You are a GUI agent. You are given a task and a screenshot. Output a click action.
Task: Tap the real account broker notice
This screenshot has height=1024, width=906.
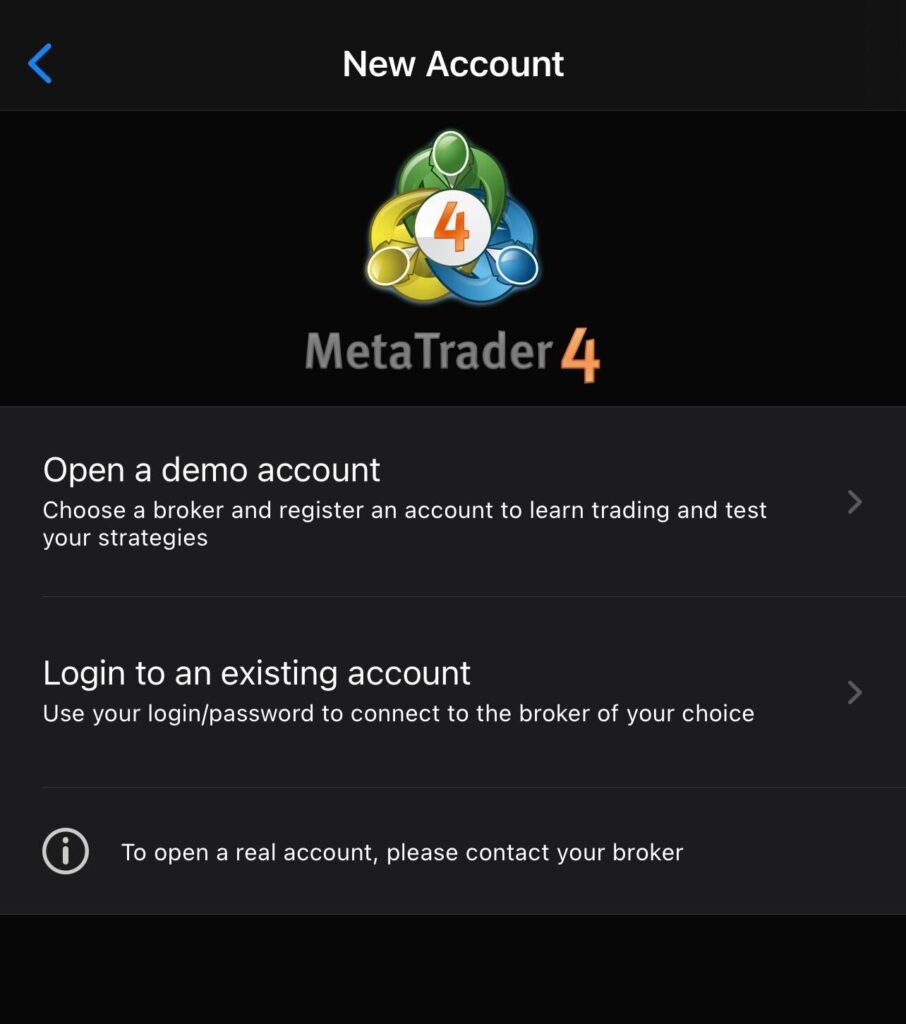click(x=400, y=852)
